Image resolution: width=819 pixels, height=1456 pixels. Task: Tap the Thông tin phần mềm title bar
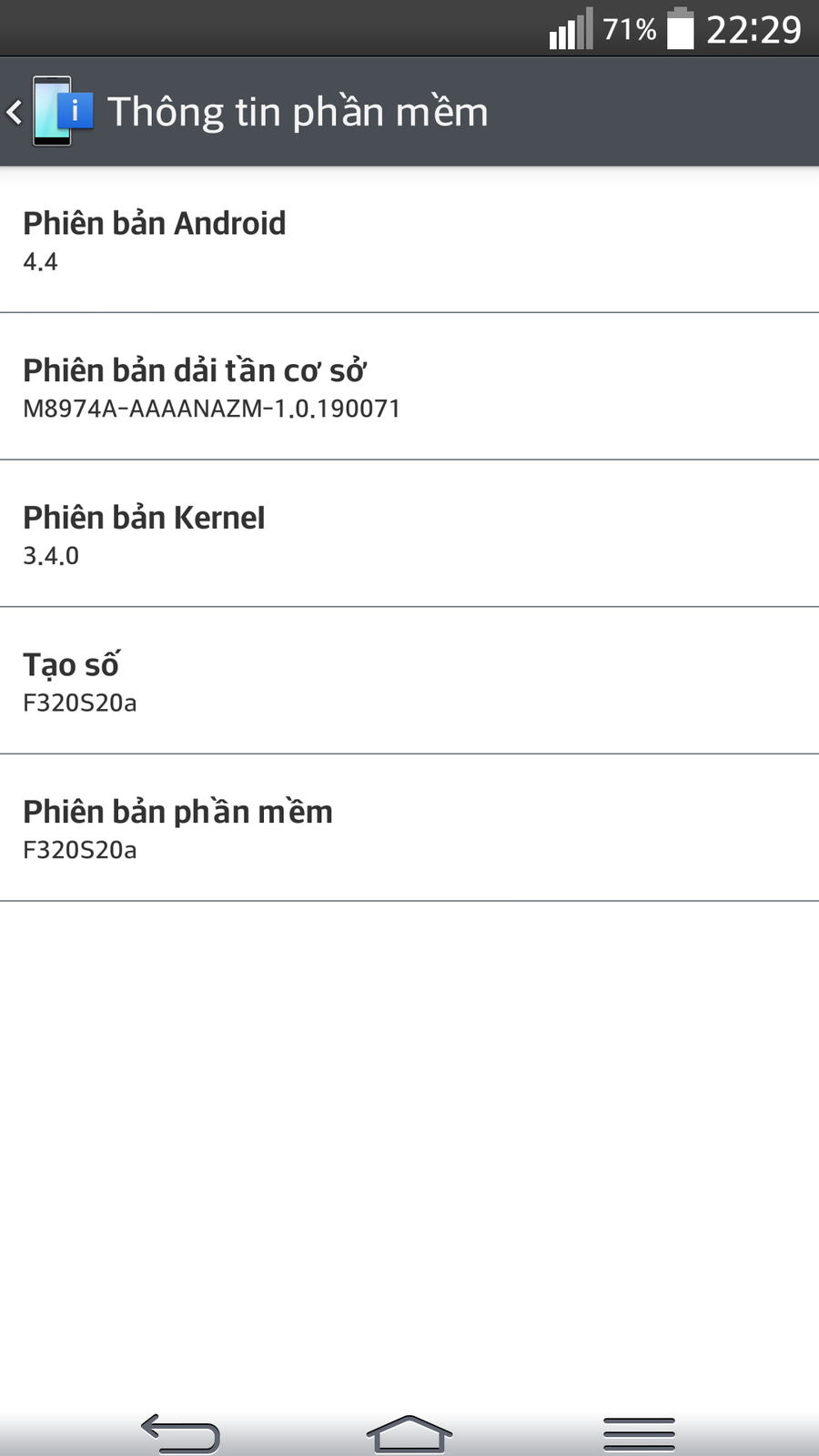tap(298, 111)
